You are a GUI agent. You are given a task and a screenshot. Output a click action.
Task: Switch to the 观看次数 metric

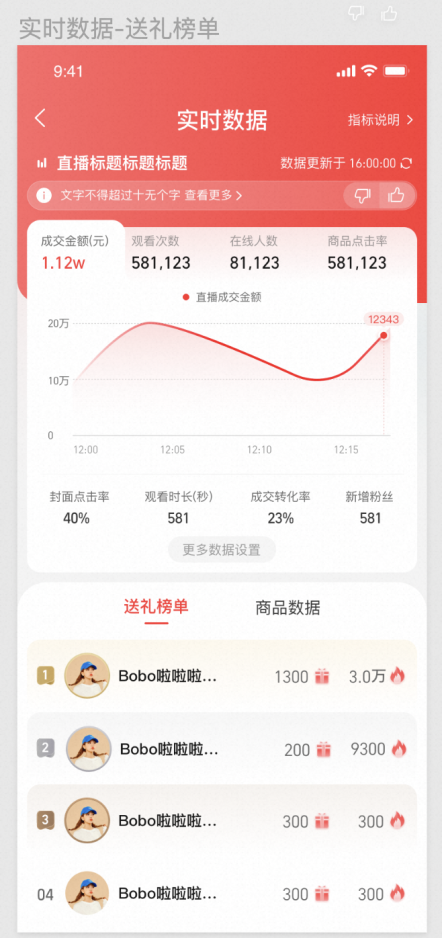161,252
